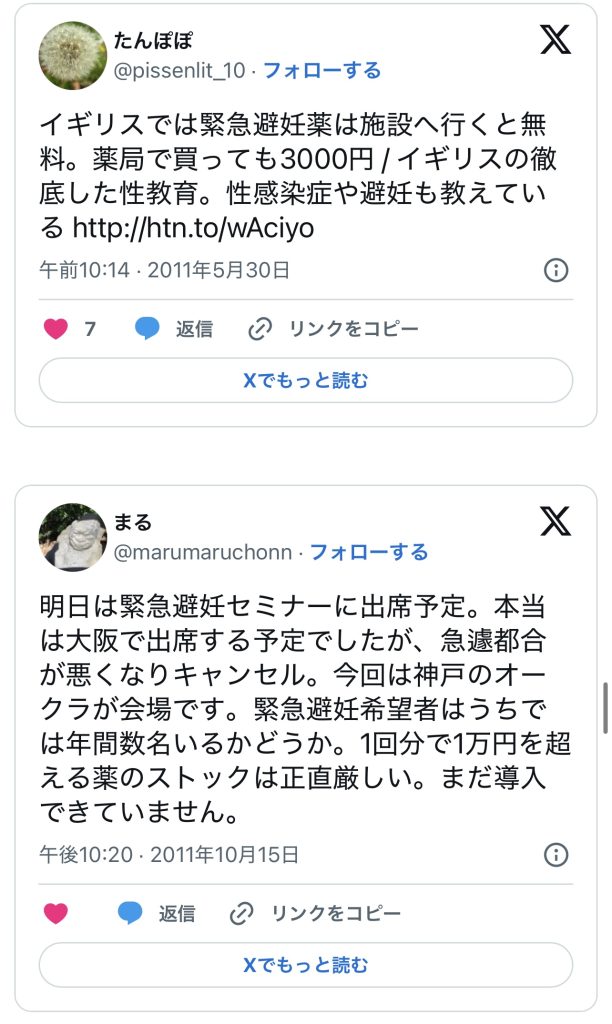
Task: Open たんぽぽ's dandelion profile picture
Action: click(72, 55)
